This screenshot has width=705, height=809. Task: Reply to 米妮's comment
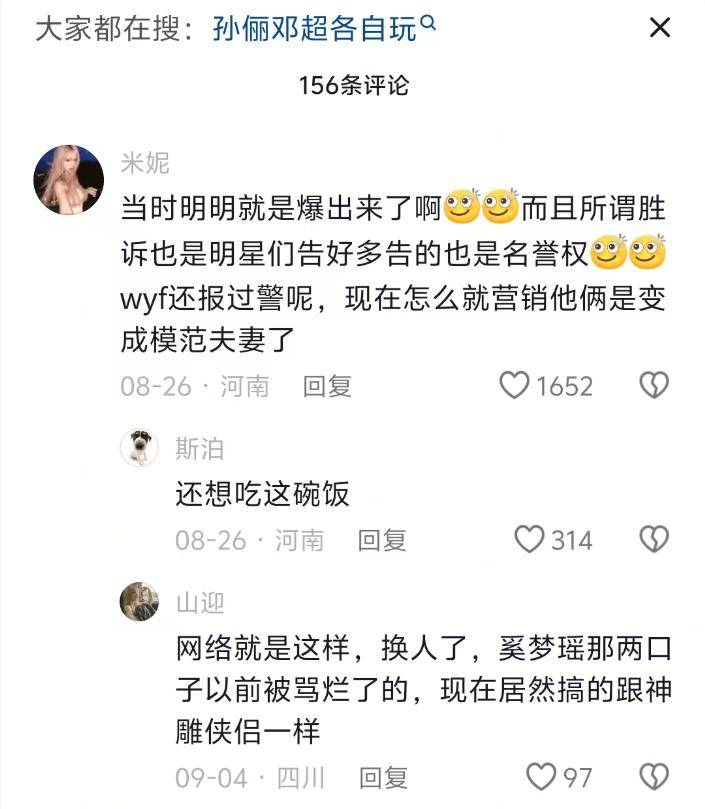[x=327, y=386]
